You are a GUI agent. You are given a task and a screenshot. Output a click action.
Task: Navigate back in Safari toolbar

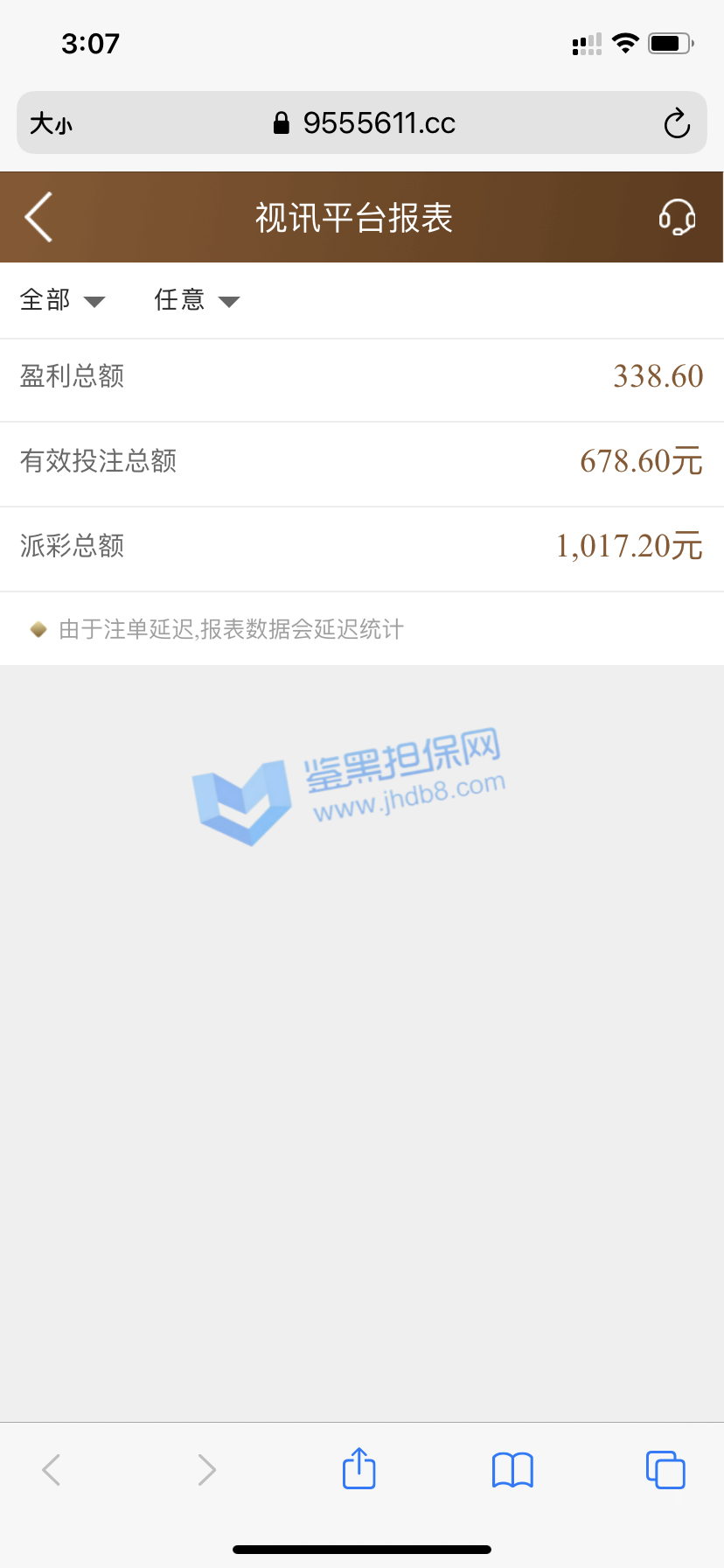52,1470
